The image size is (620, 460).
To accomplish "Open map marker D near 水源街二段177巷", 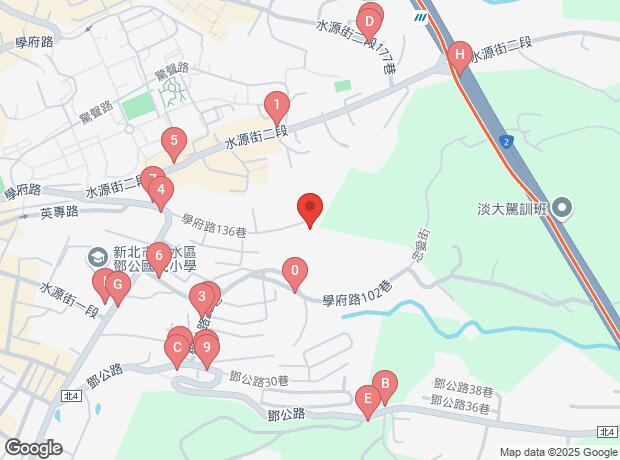I will 369,19.
